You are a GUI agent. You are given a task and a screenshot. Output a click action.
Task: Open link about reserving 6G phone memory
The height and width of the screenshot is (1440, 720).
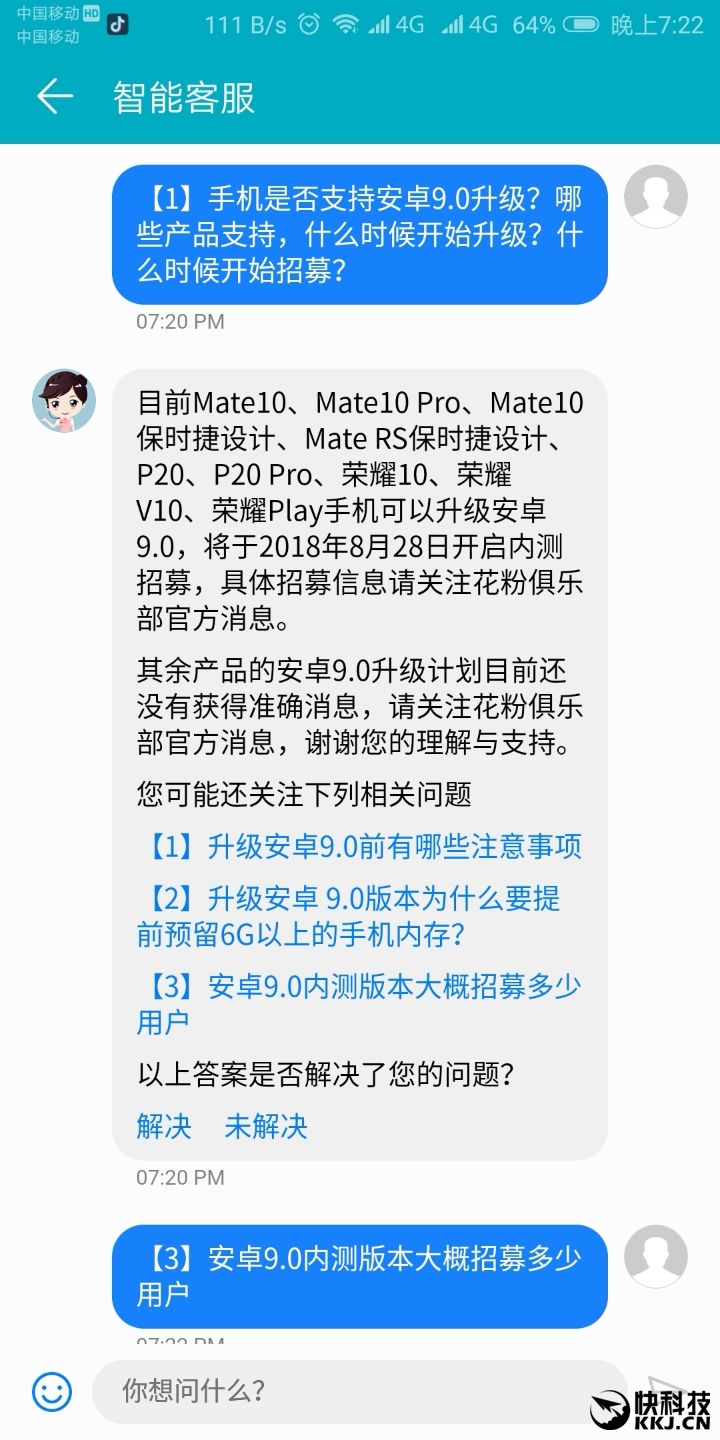[x=350, y=916]
